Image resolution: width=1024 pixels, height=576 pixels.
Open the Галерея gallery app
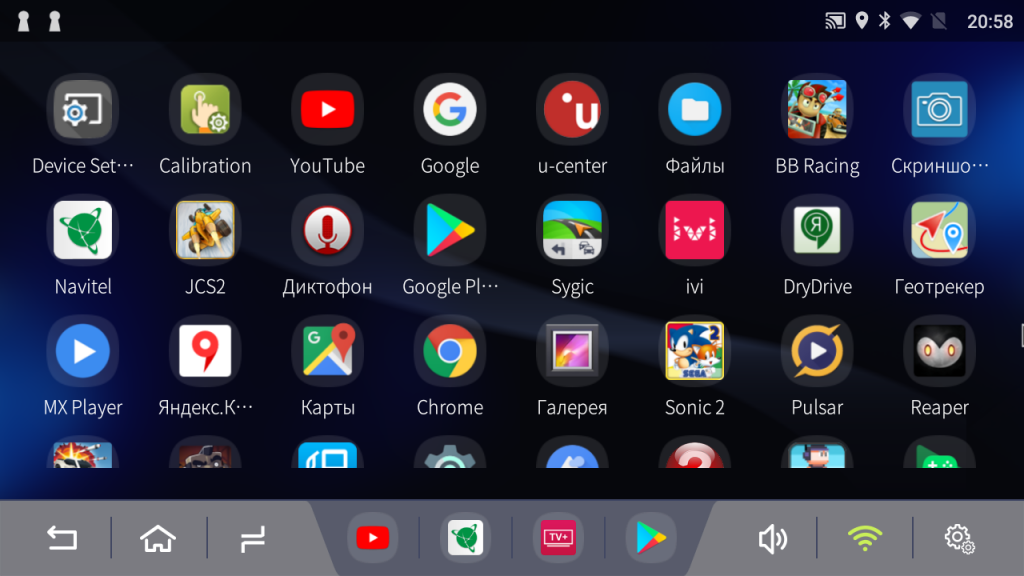(x=572, y=352)
